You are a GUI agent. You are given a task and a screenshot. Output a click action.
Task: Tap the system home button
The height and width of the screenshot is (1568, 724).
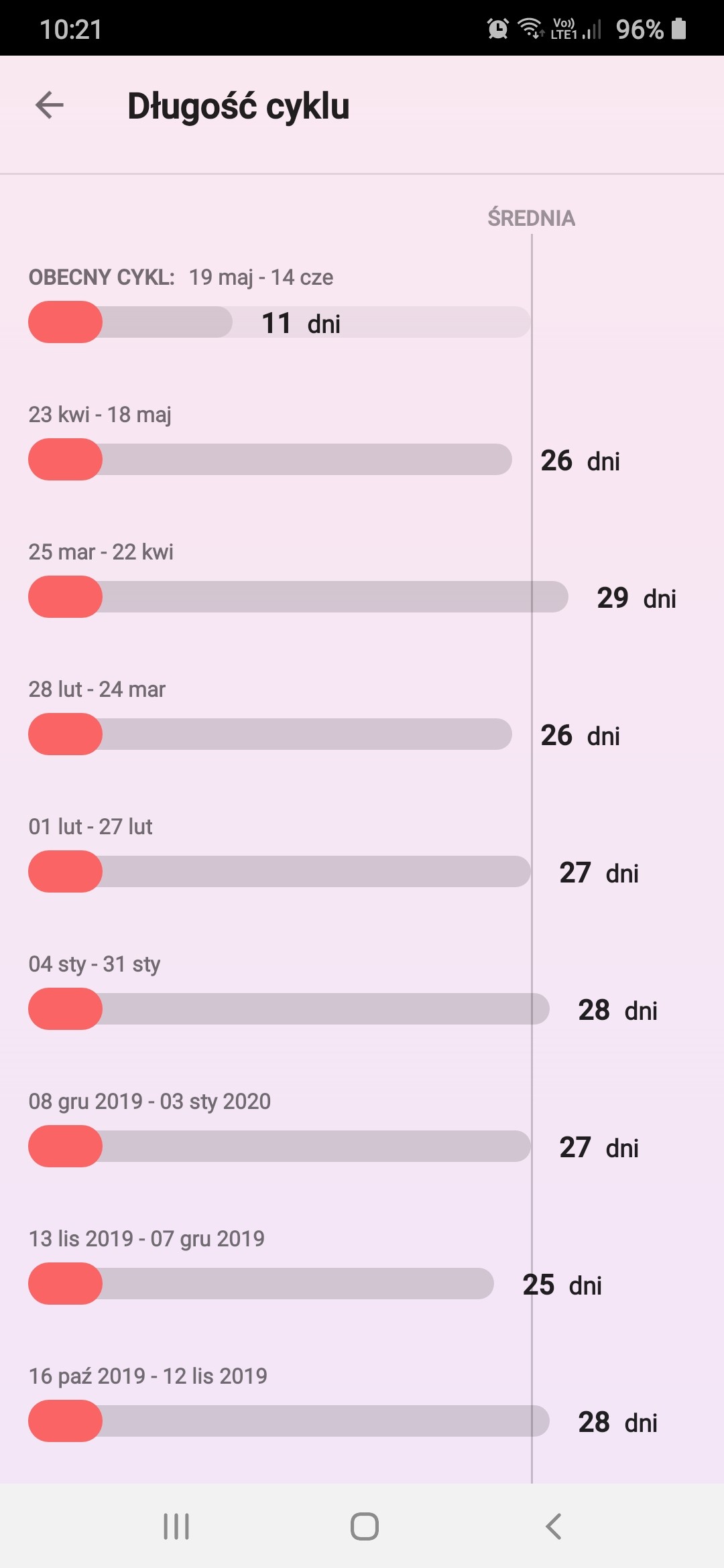point(364,1526)
